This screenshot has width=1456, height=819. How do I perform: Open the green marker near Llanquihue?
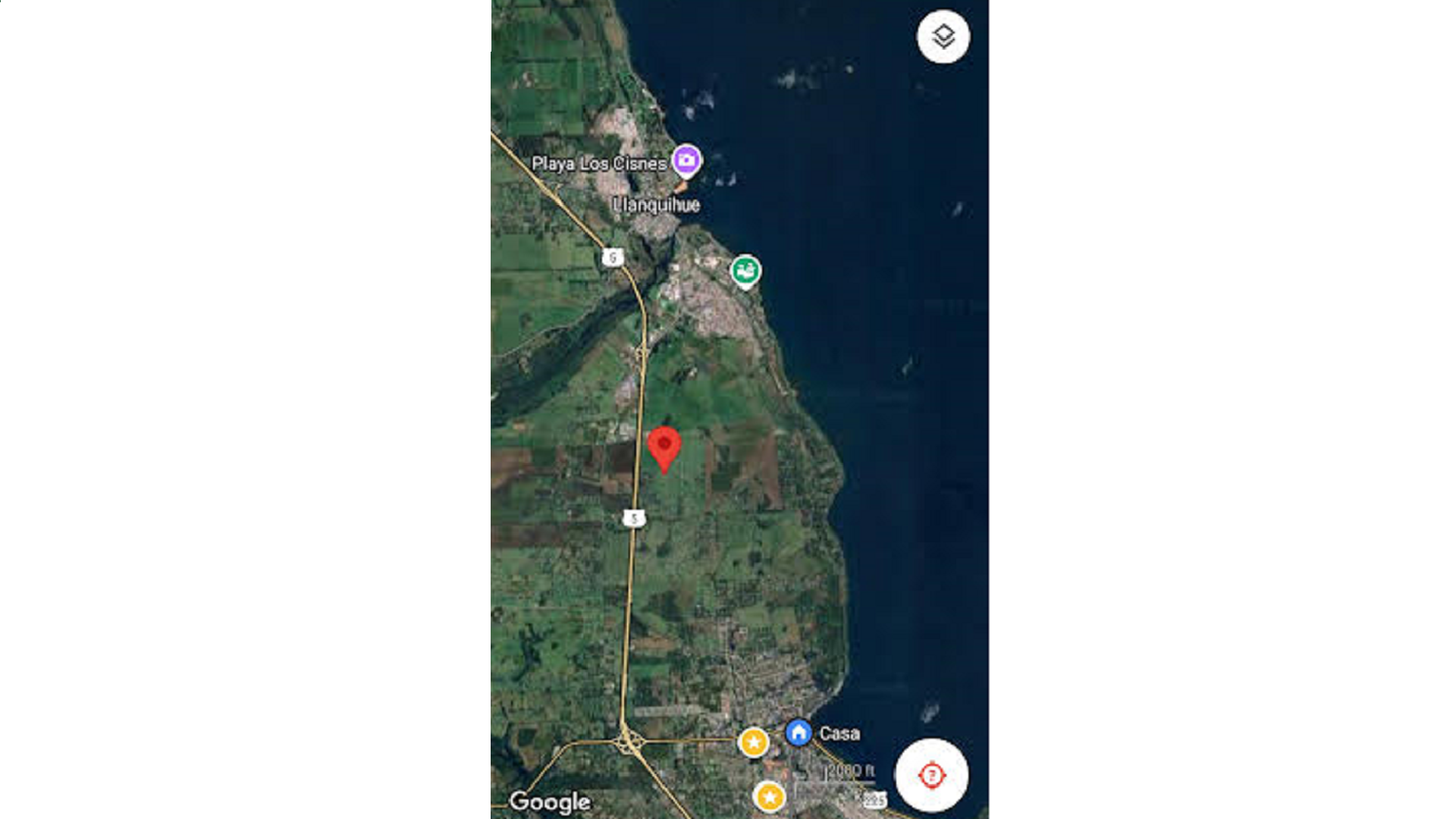coord(745,271)
